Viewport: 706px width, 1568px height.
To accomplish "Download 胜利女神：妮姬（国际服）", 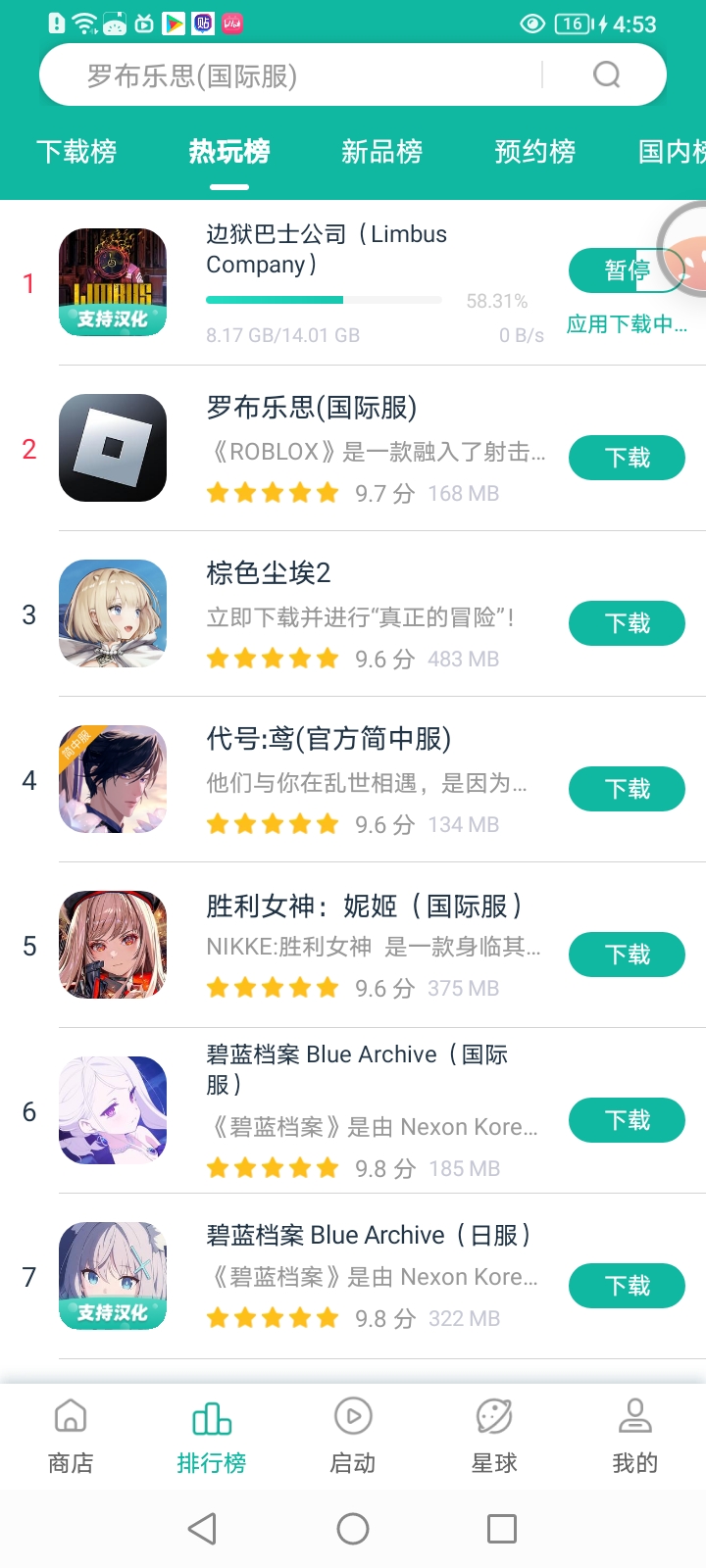I will [627, 955].
